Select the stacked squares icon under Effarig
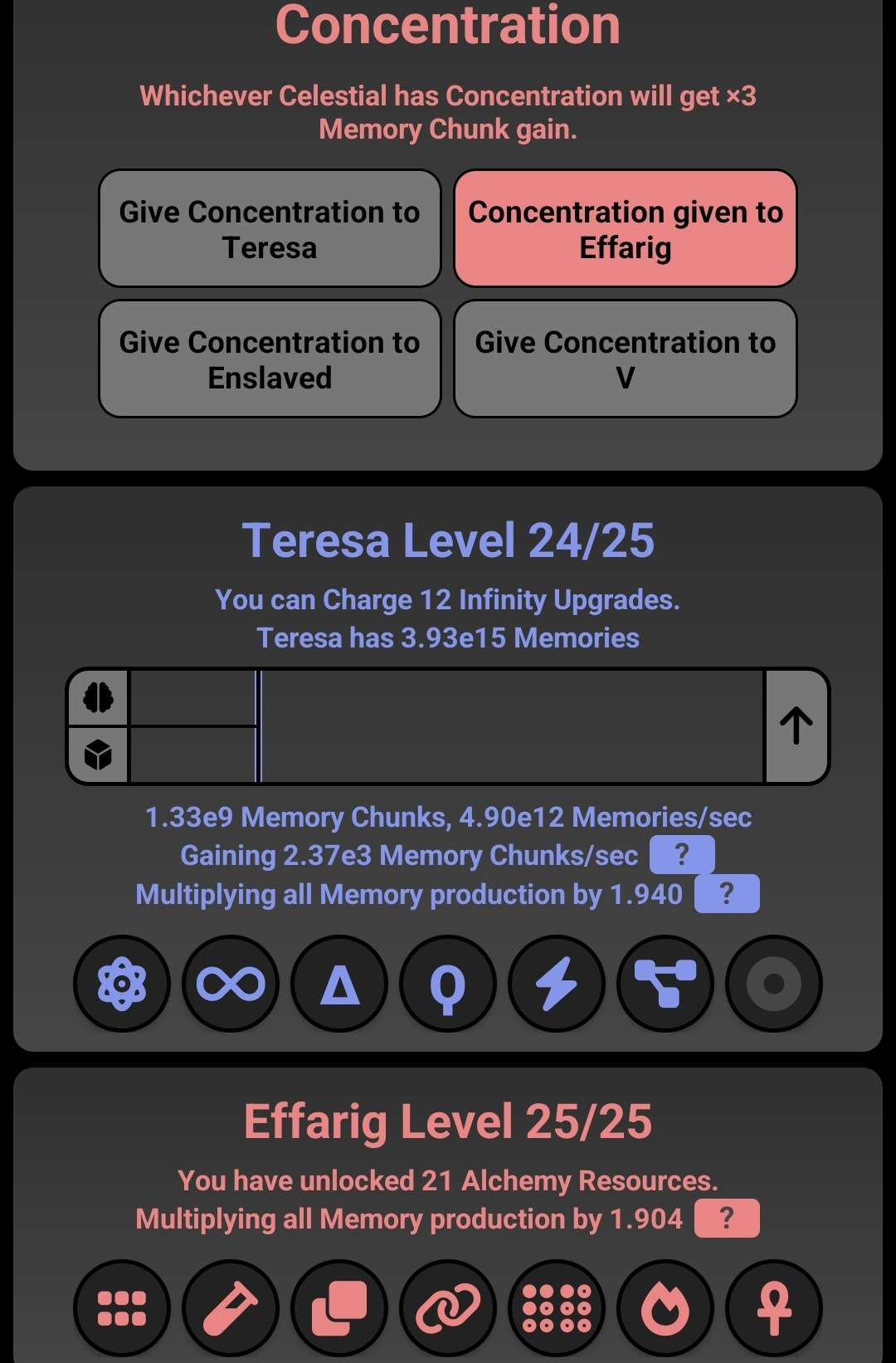 (x=338, y=1306)
